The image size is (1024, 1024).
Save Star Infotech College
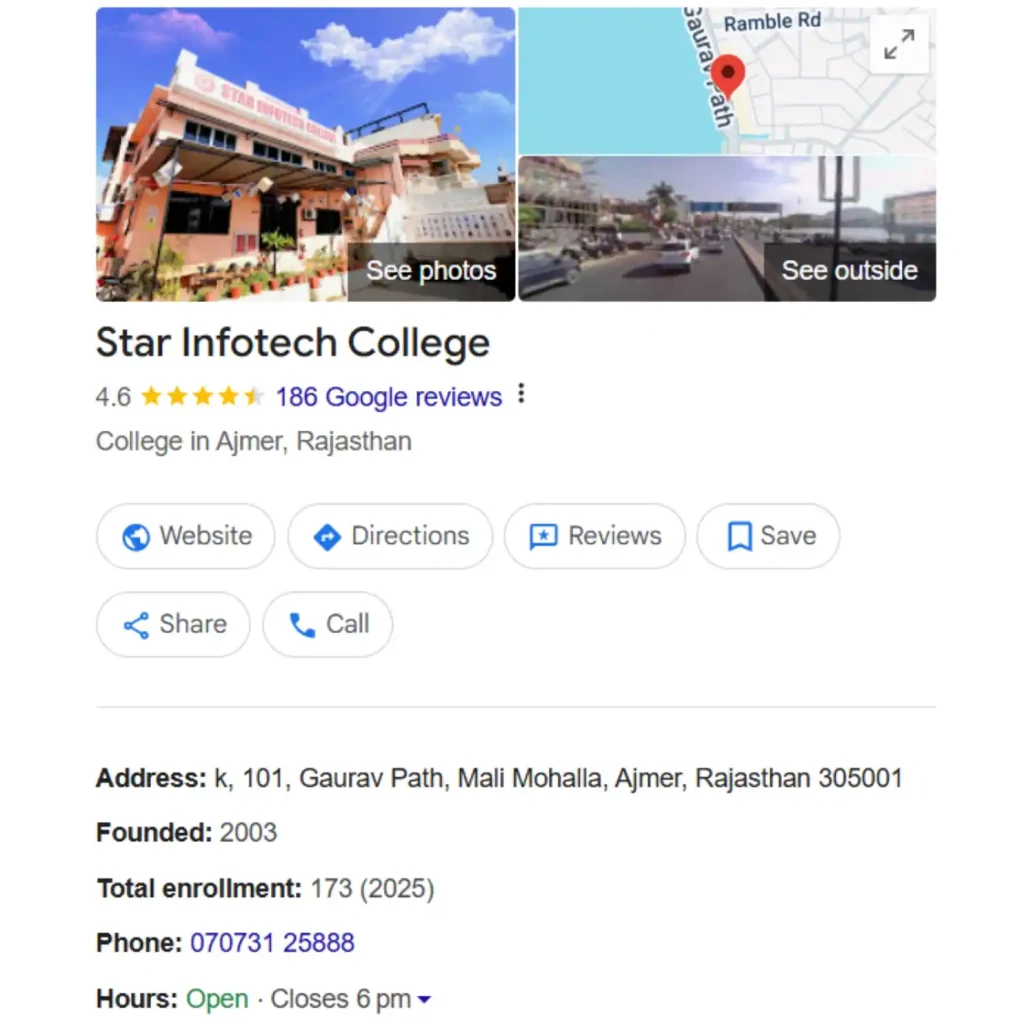point(768,536)
